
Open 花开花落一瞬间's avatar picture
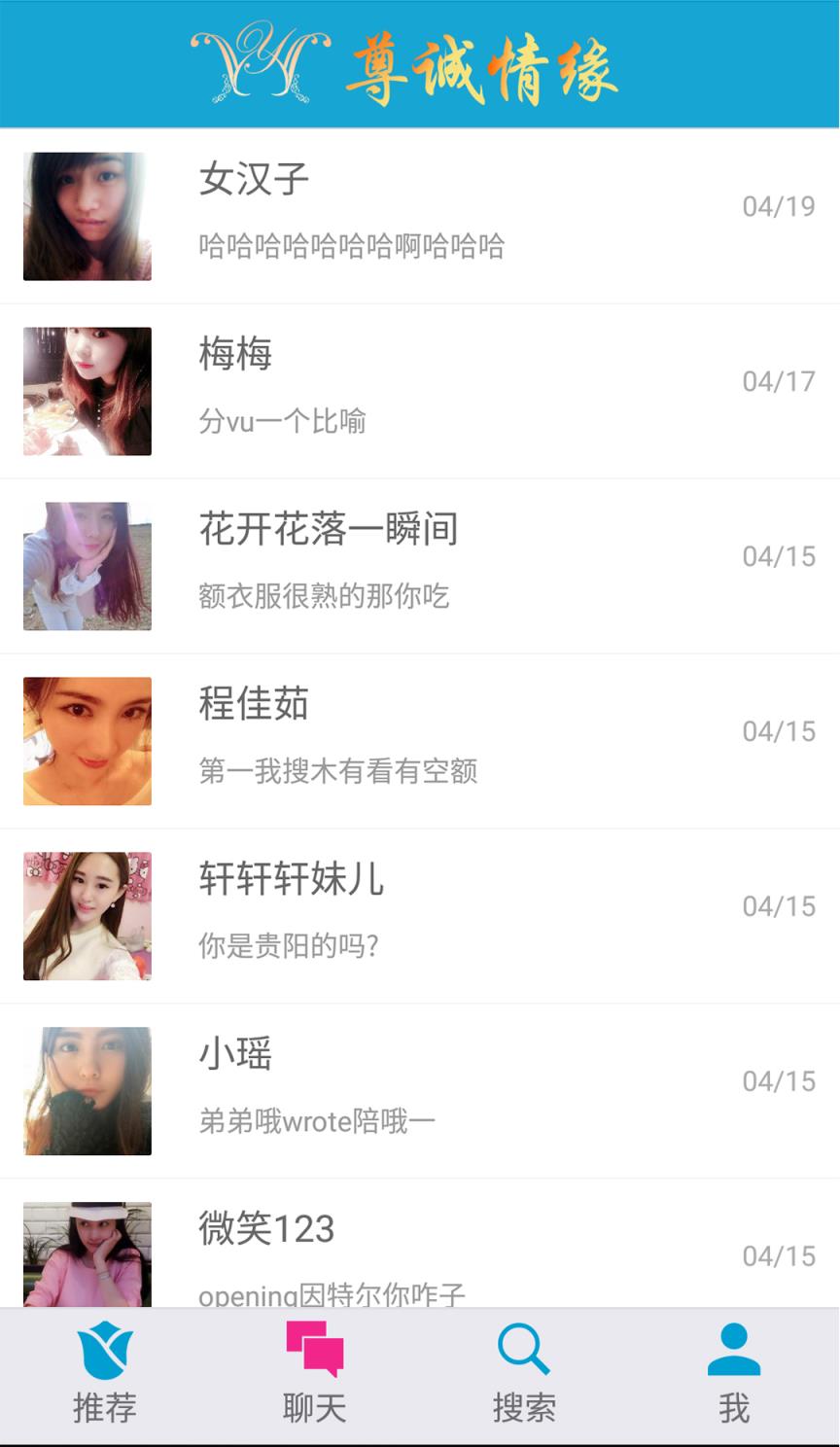pyautogui.click(x=87, y=566)
